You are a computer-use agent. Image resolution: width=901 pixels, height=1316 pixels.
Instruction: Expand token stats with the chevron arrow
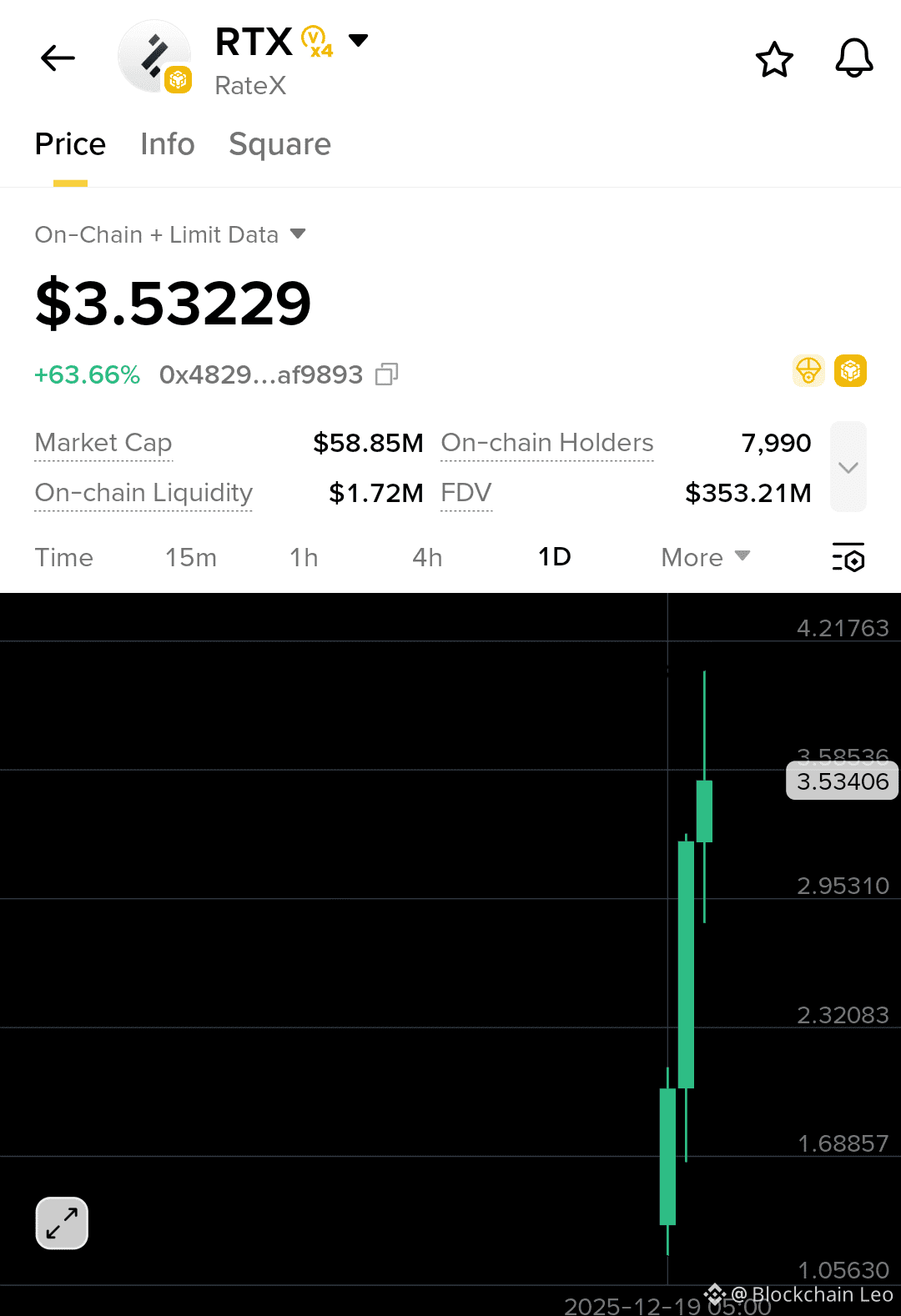[x=848, y=467]
